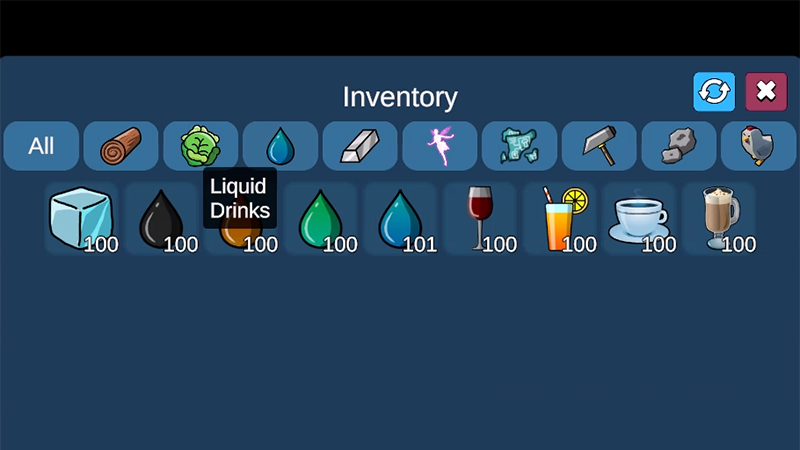Select the green drop item
Screen dimensions: 800x450
pos(321,218)
